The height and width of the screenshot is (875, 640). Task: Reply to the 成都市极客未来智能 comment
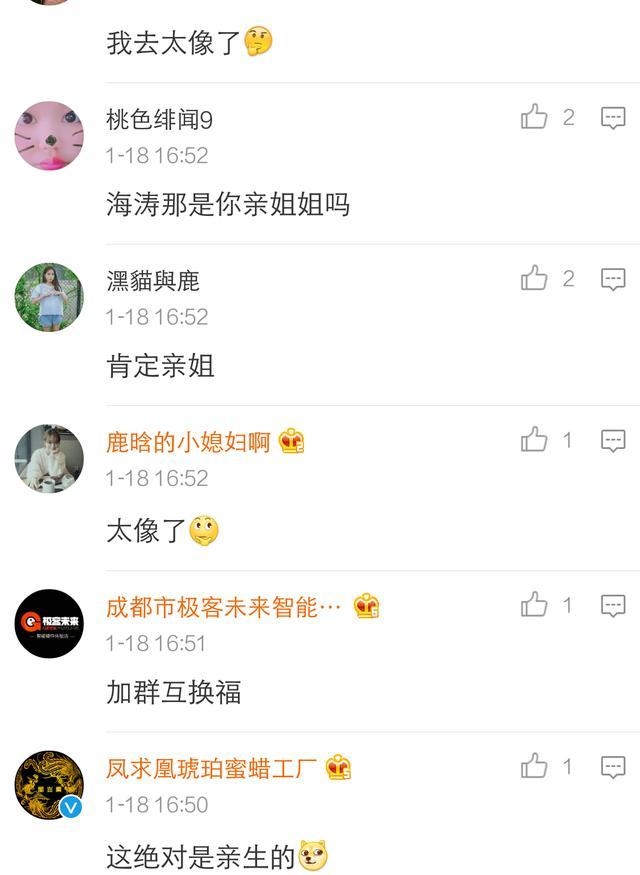pyautogui.click(x=612, y=605)
